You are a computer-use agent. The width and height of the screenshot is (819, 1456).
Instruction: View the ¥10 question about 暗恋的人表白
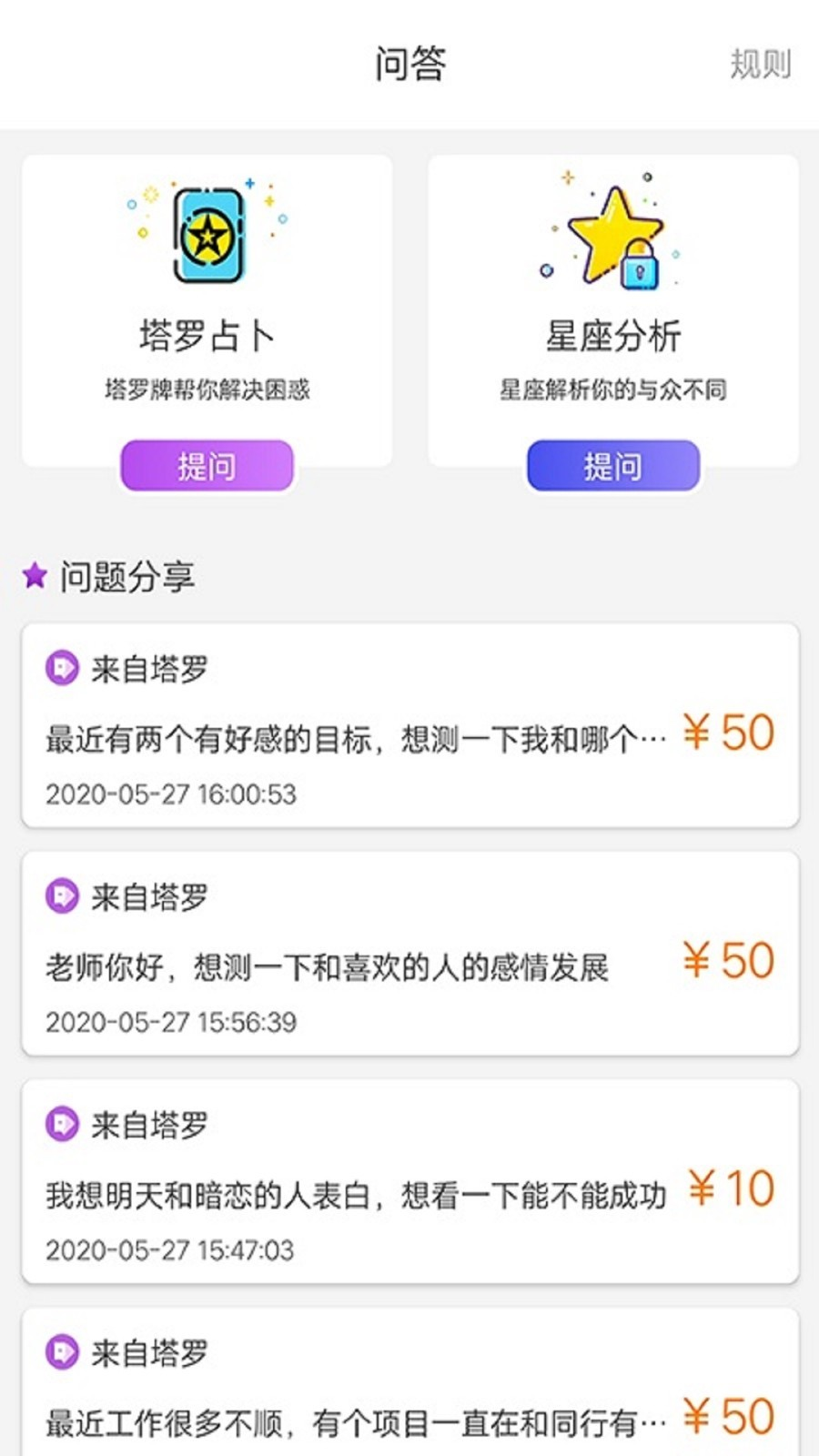click(409, 1182)
